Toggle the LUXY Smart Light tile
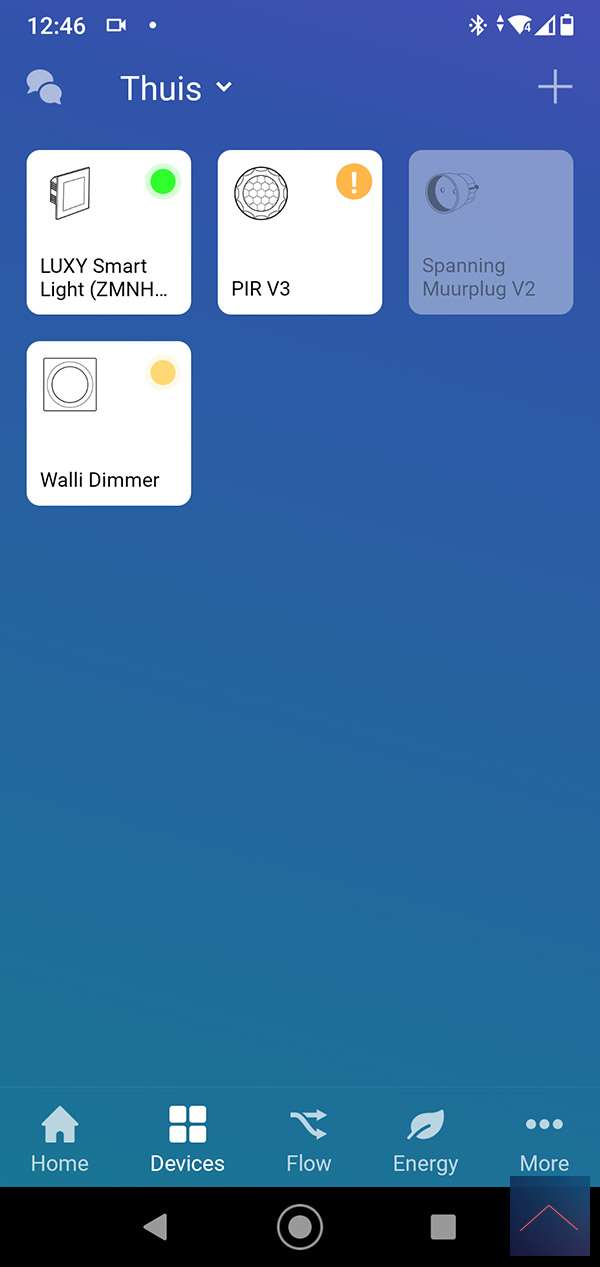 [x=108, y=232]
